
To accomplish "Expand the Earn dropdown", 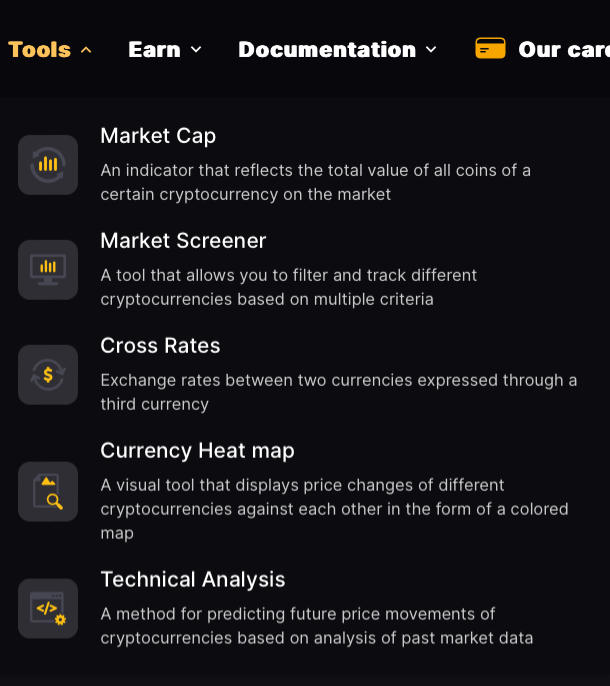I will [165, 49].
